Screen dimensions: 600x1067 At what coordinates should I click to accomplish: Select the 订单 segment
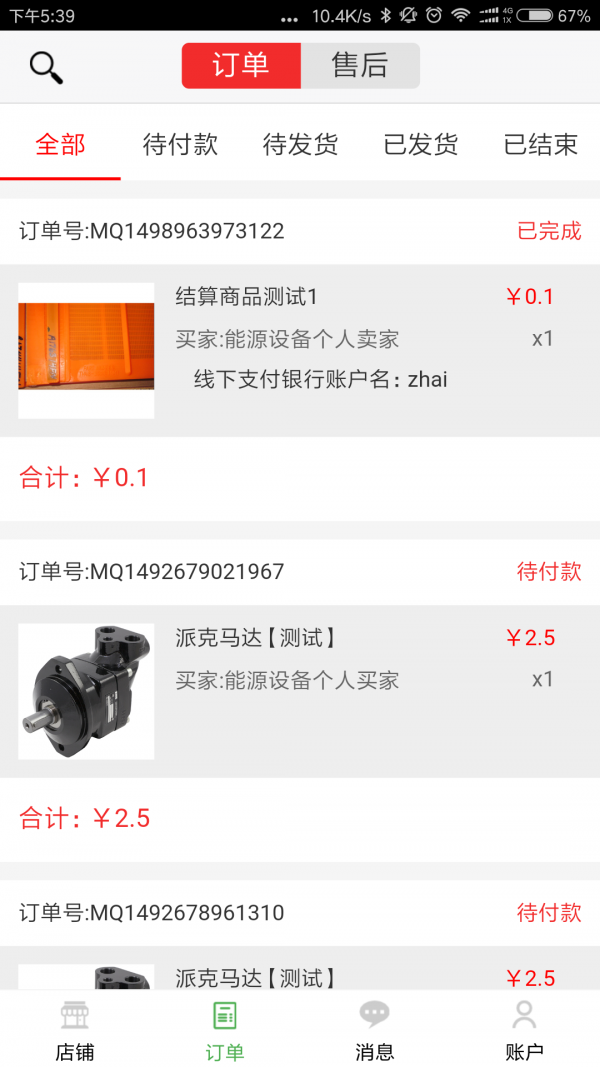click(241, 66)
